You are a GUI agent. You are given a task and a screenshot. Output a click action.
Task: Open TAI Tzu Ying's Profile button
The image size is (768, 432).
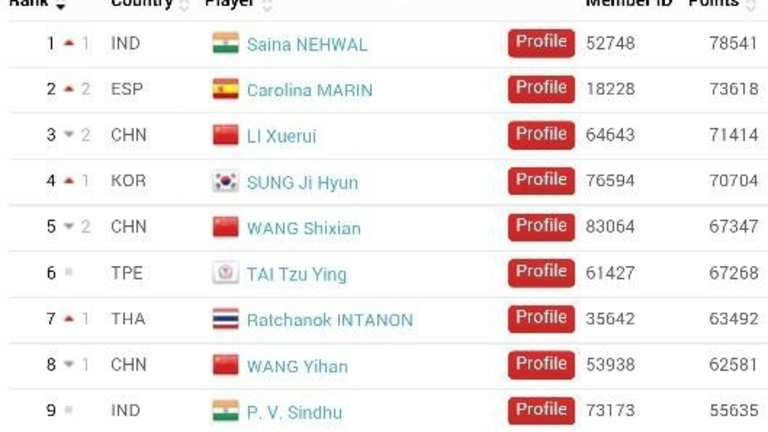(541, 273)
